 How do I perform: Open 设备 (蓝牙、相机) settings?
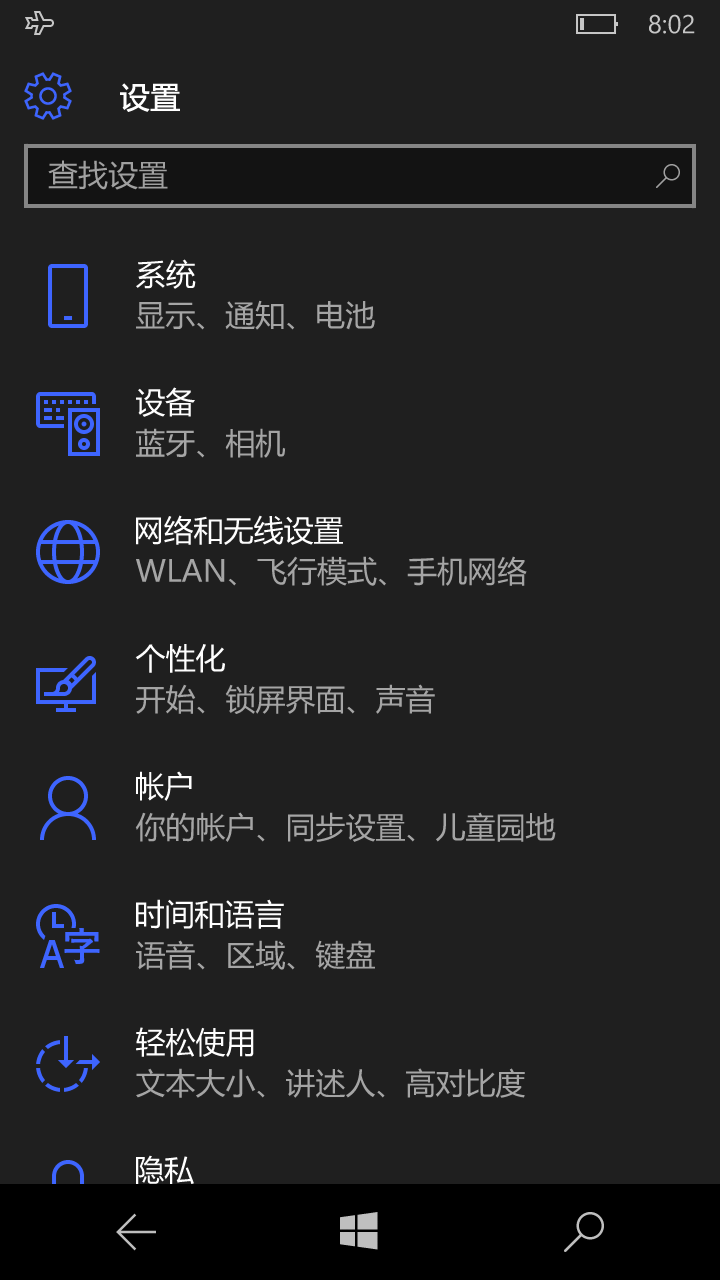(x=360, y=424)
